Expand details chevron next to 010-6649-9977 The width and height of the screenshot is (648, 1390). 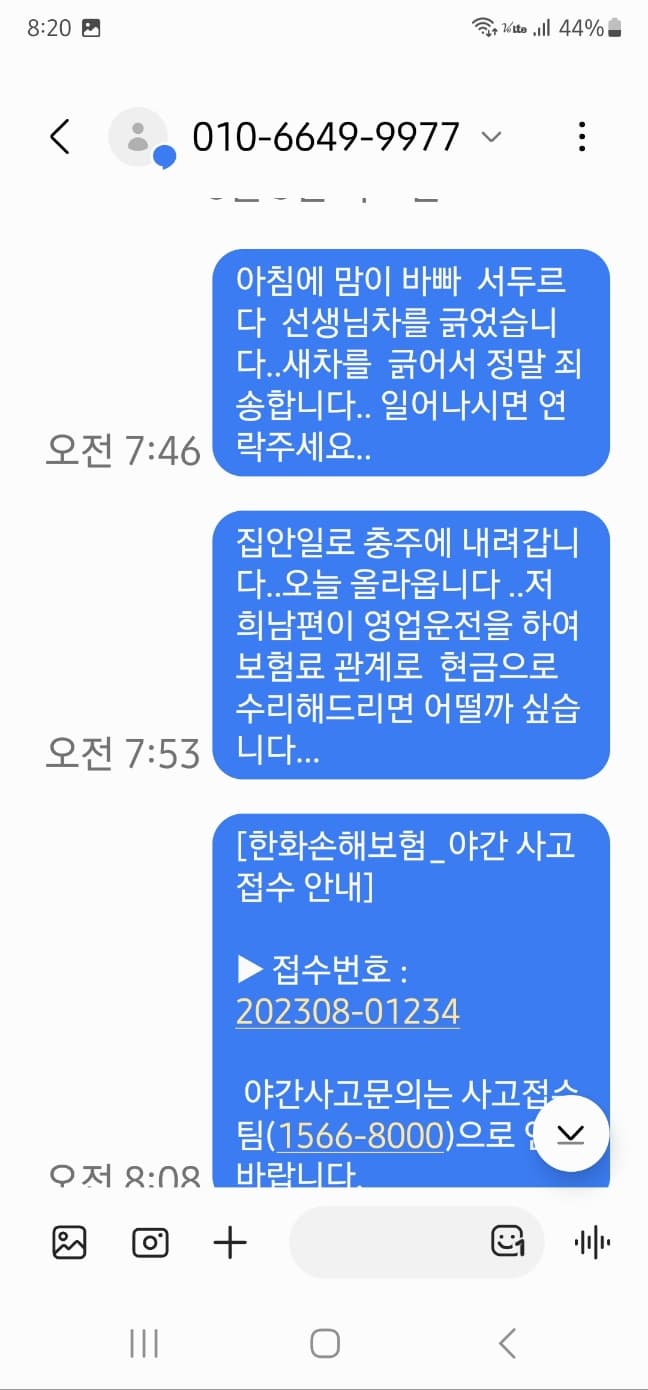click(x=491, y=137)
